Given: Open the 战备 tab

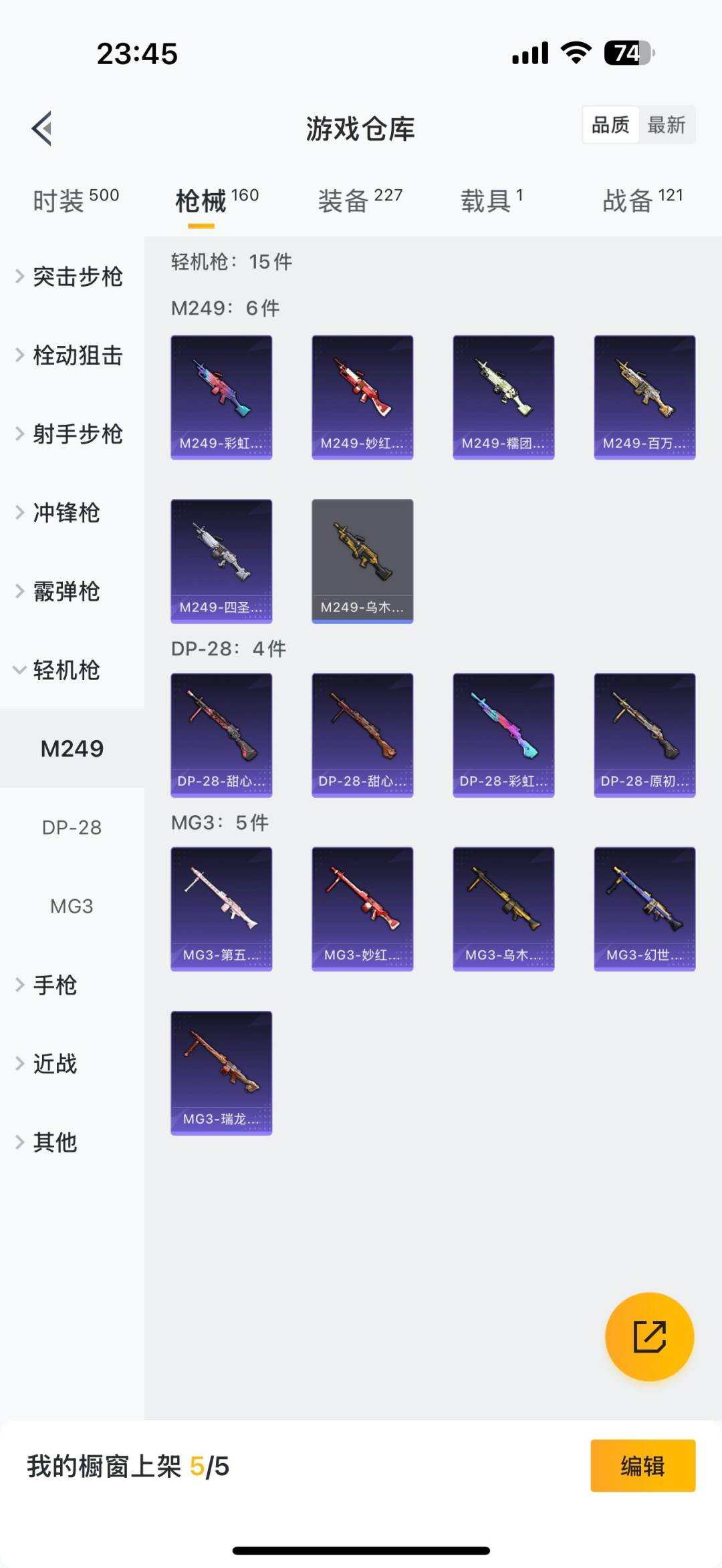Looking at the screenshot, I should coord(626,200).
